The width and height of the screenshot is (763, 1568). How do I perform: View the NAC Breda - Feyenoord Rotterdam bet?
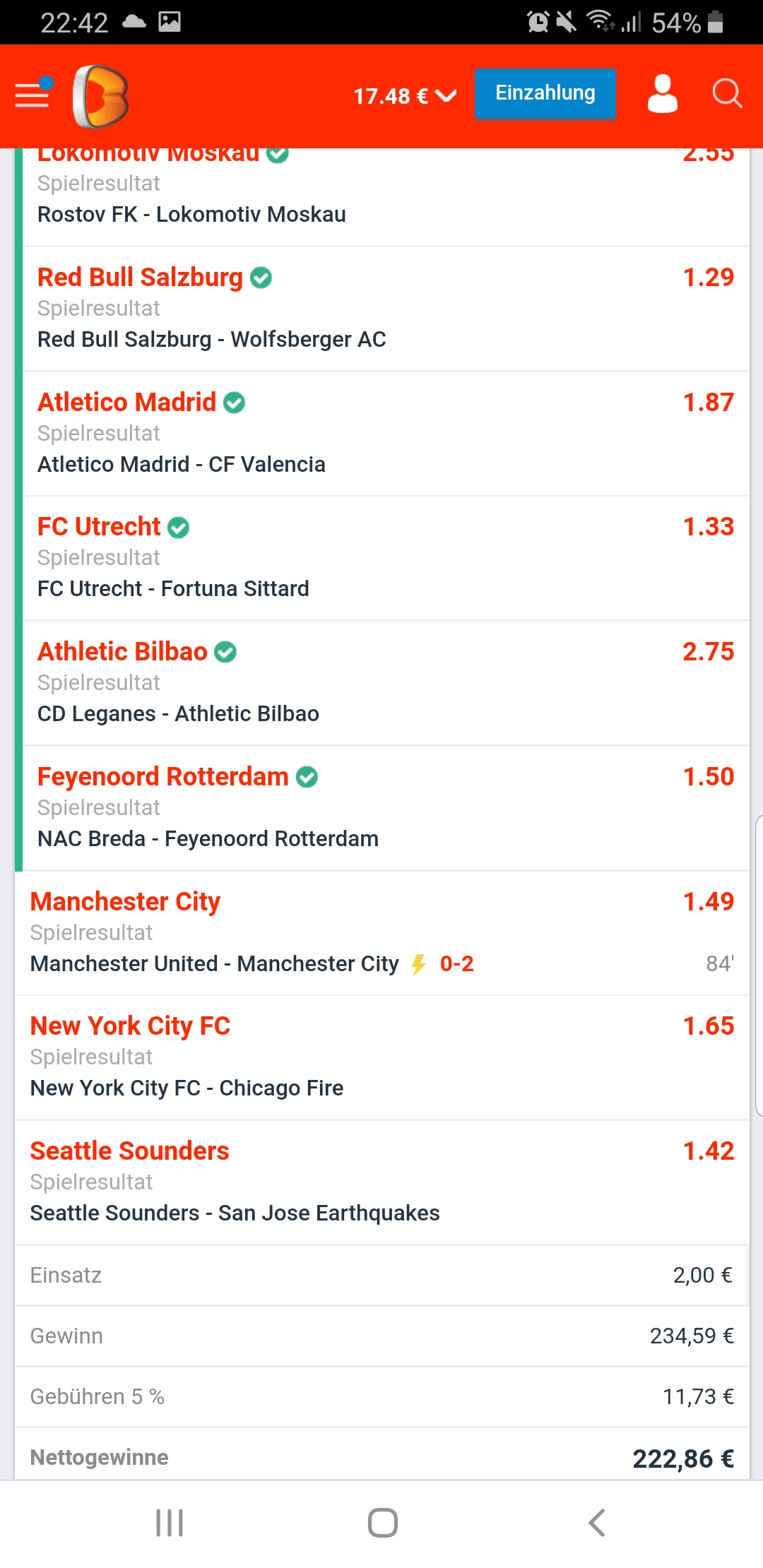click(386, 808)
